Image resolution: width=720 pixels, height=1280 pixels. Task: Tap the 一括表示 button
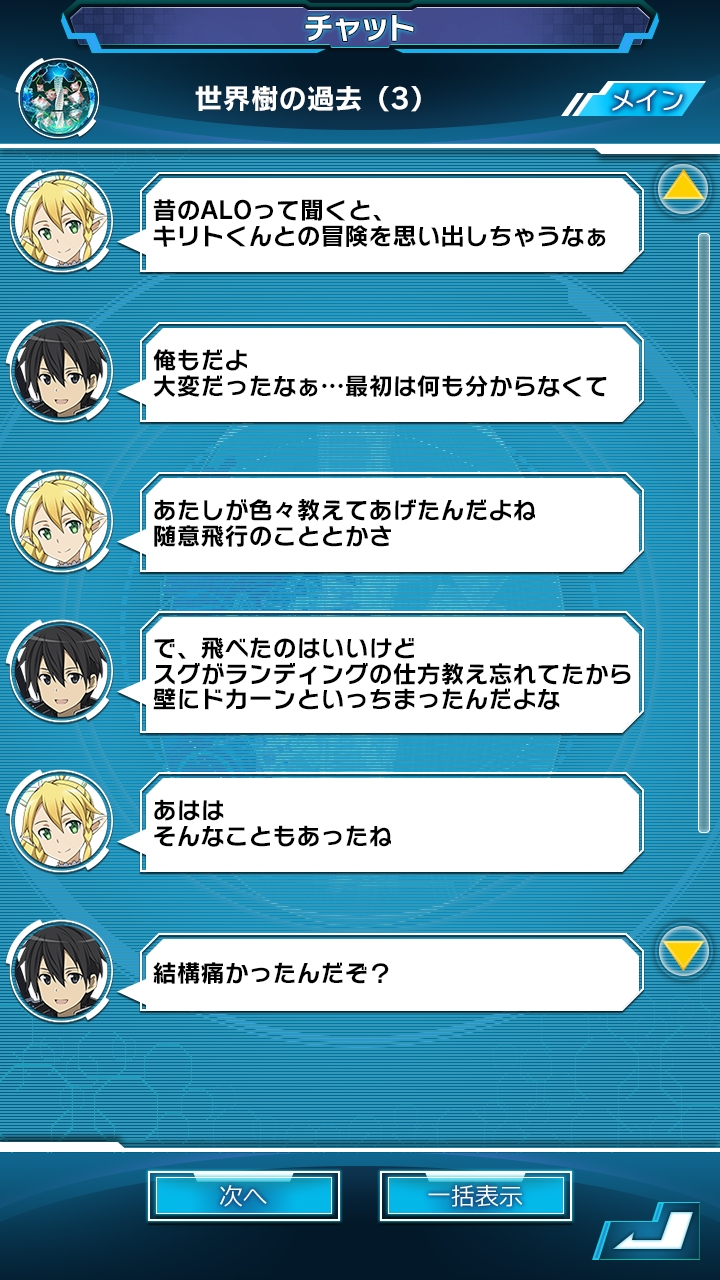(475, 1196)
